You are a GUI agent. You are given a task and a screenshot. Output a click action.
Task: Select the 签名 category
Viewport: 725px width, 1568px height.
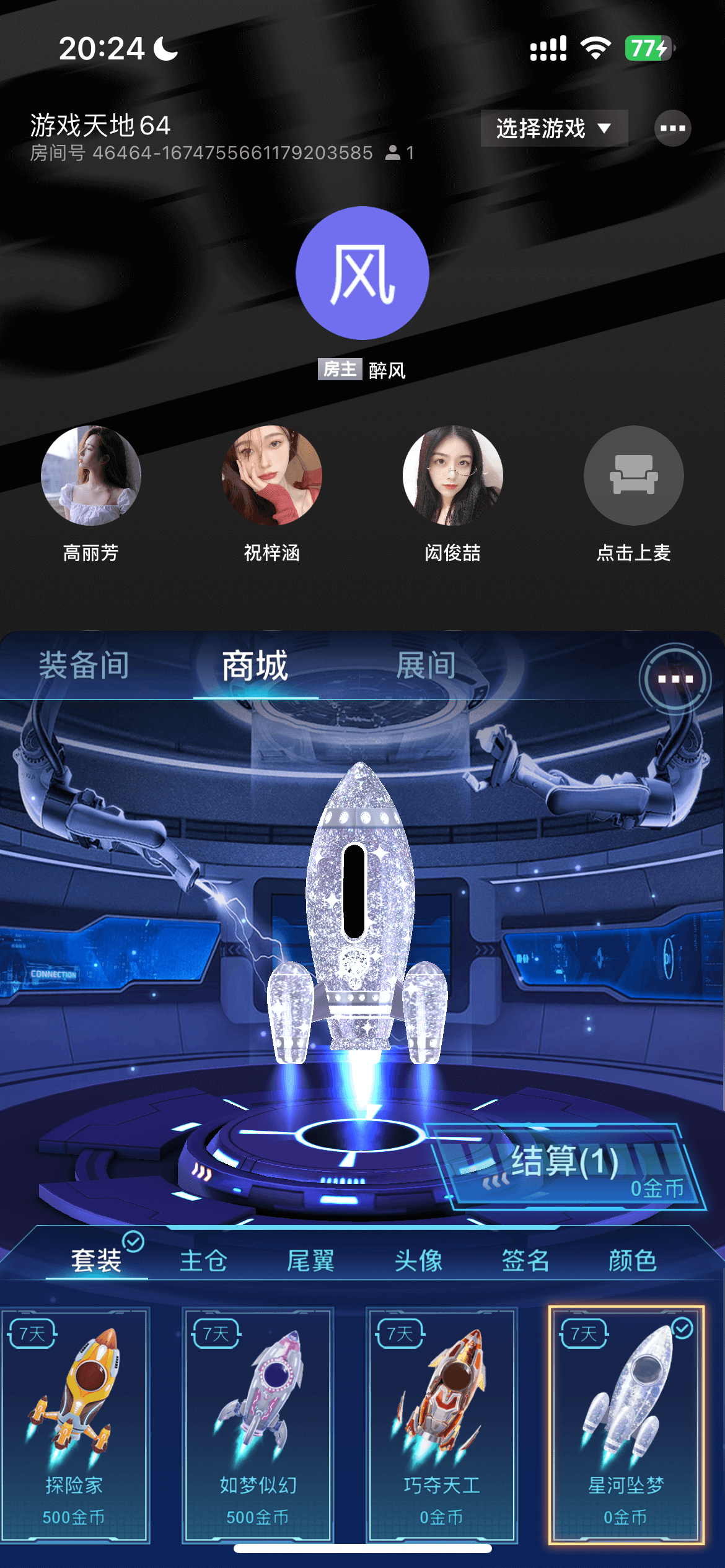(x=525, y=1260)
